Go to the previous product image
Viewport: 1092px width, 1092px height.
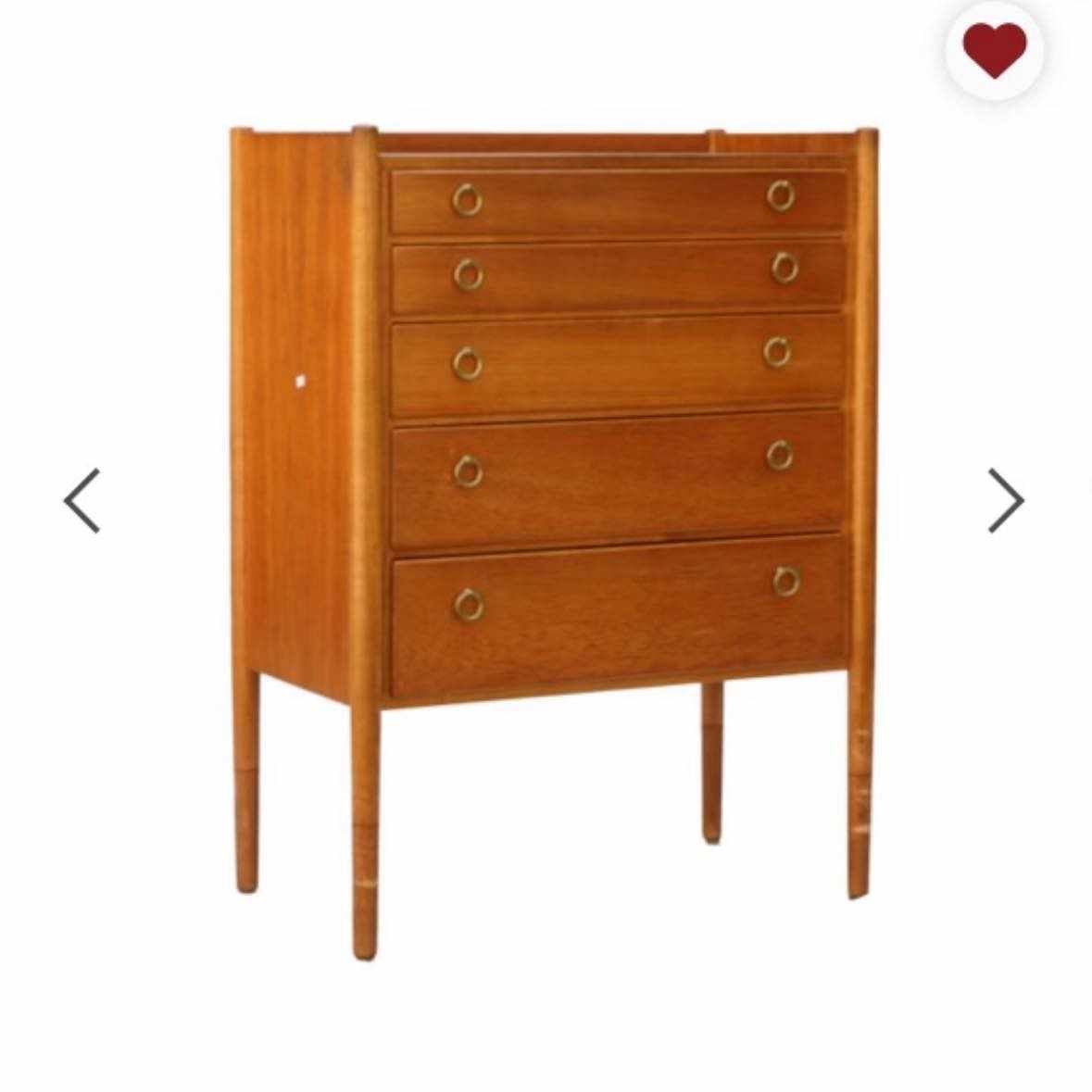(x=82, y=501)
